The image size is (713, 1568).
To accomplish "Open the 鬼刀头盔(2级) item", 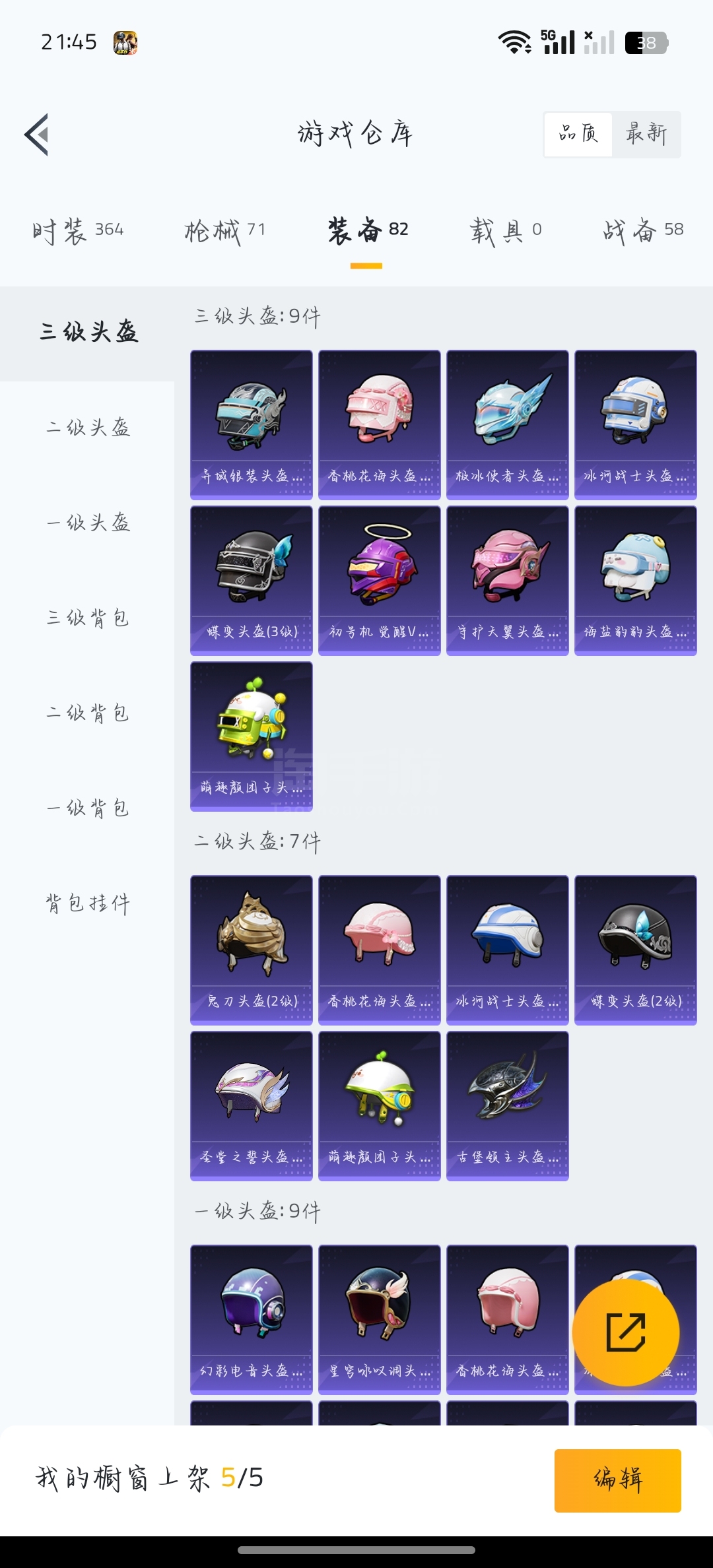I will click(x=251, y=950).
